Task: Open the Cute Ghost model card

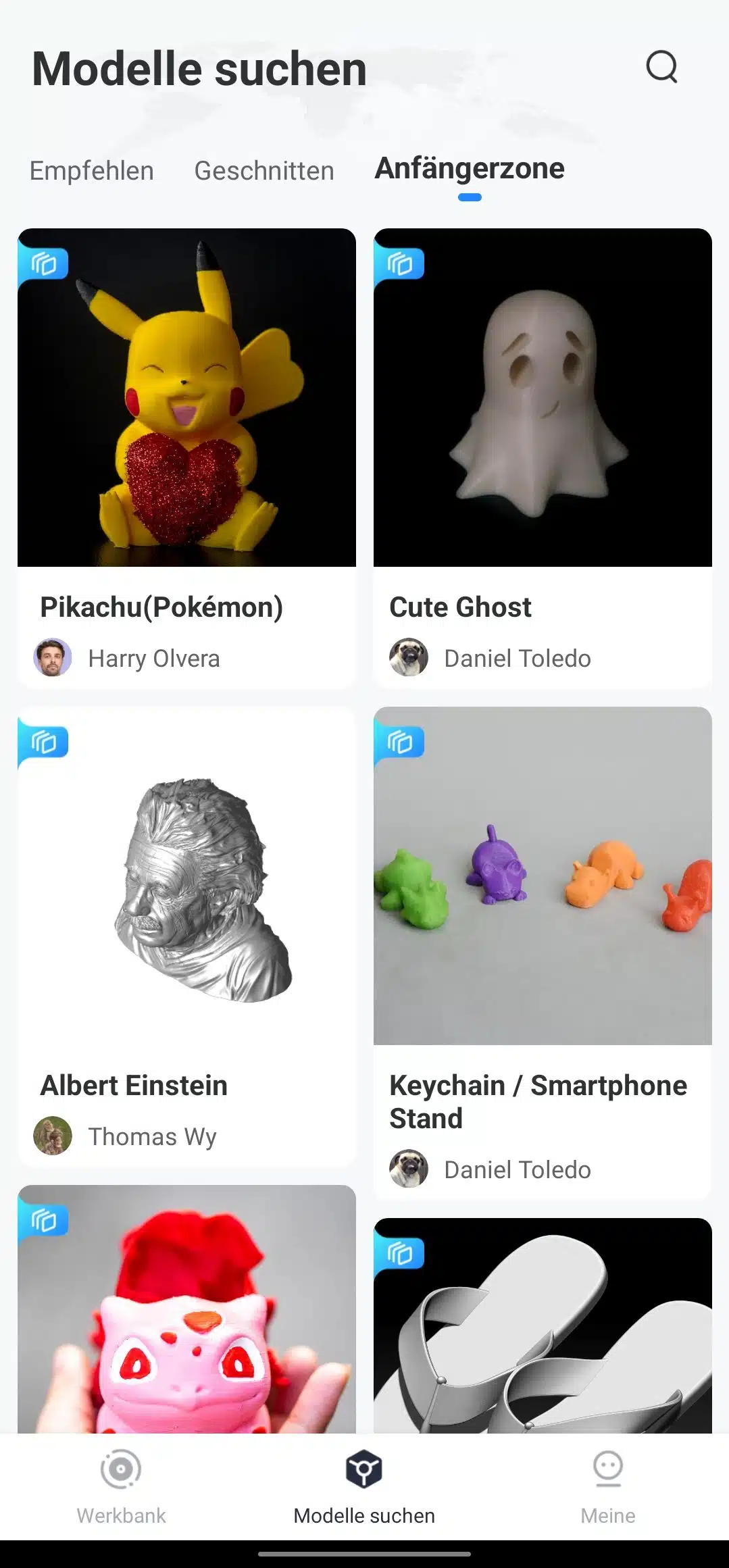Action: pyautogui.click(x=543, y=458)
